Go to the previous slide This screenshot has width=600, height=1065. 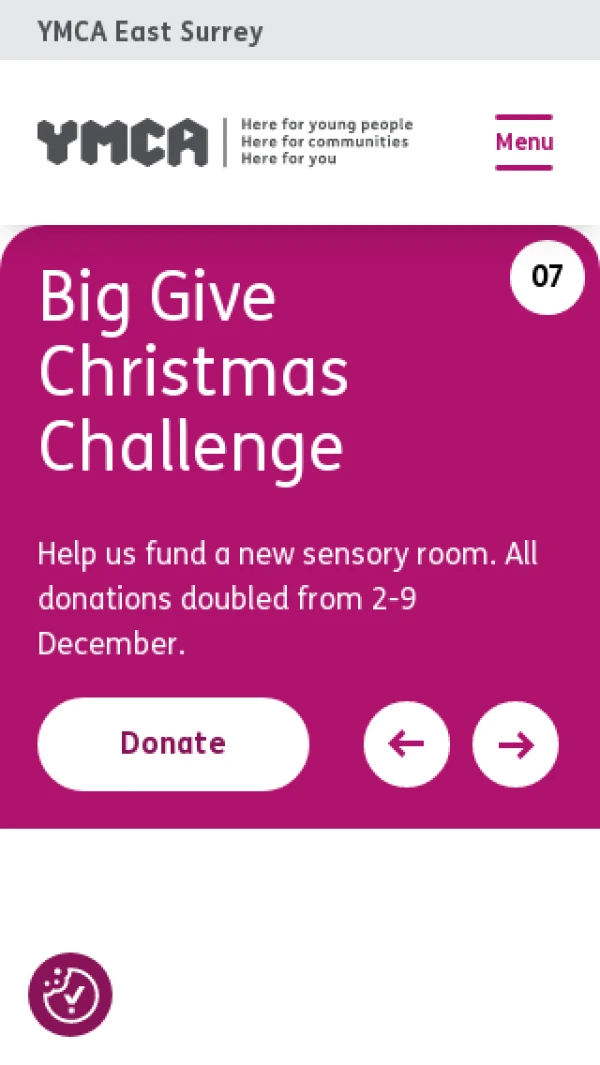pos(406,744)
